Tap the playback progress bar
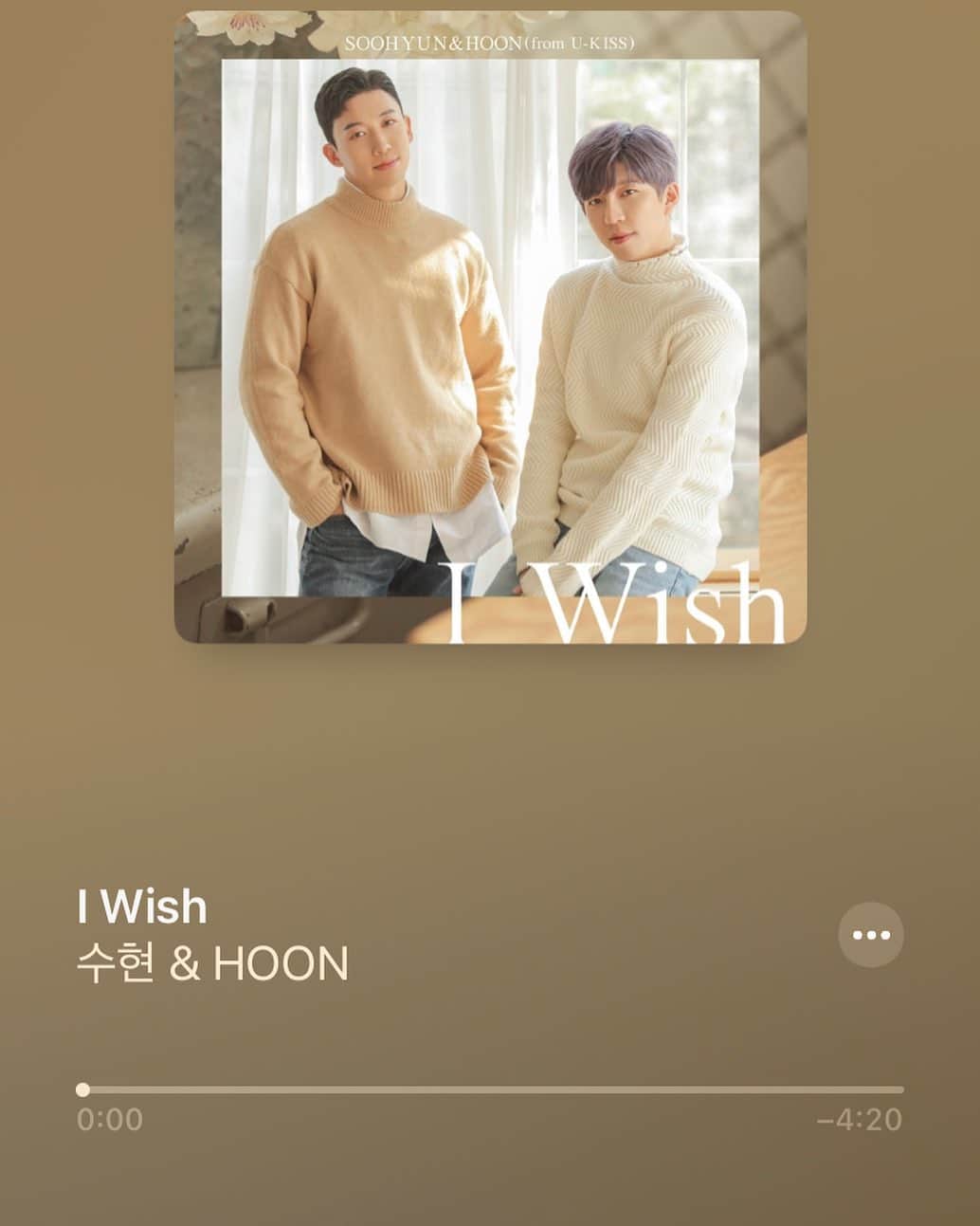 click(493, 1089)
